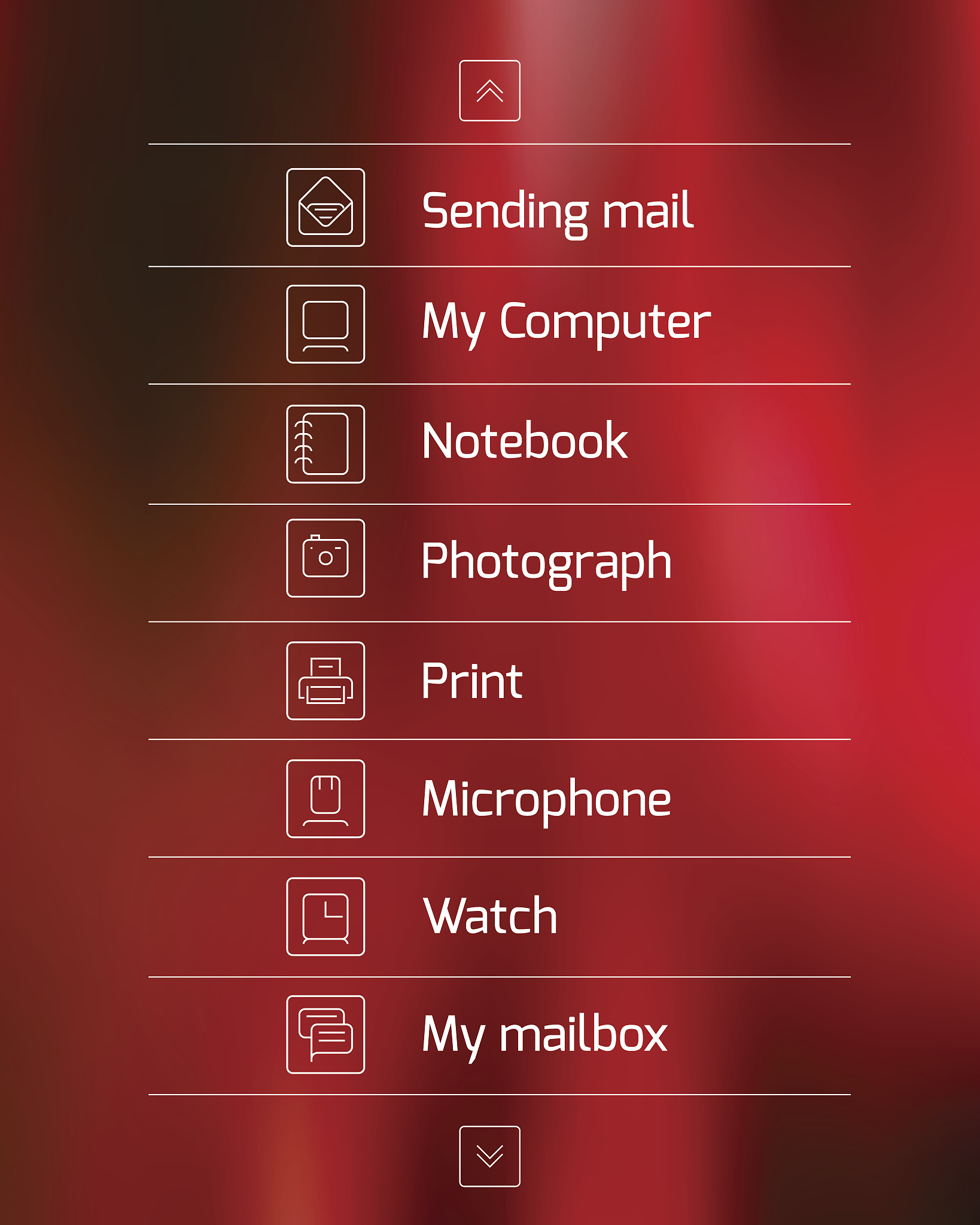
Task: Choose the Photograph option
Action: pos(546,561)
